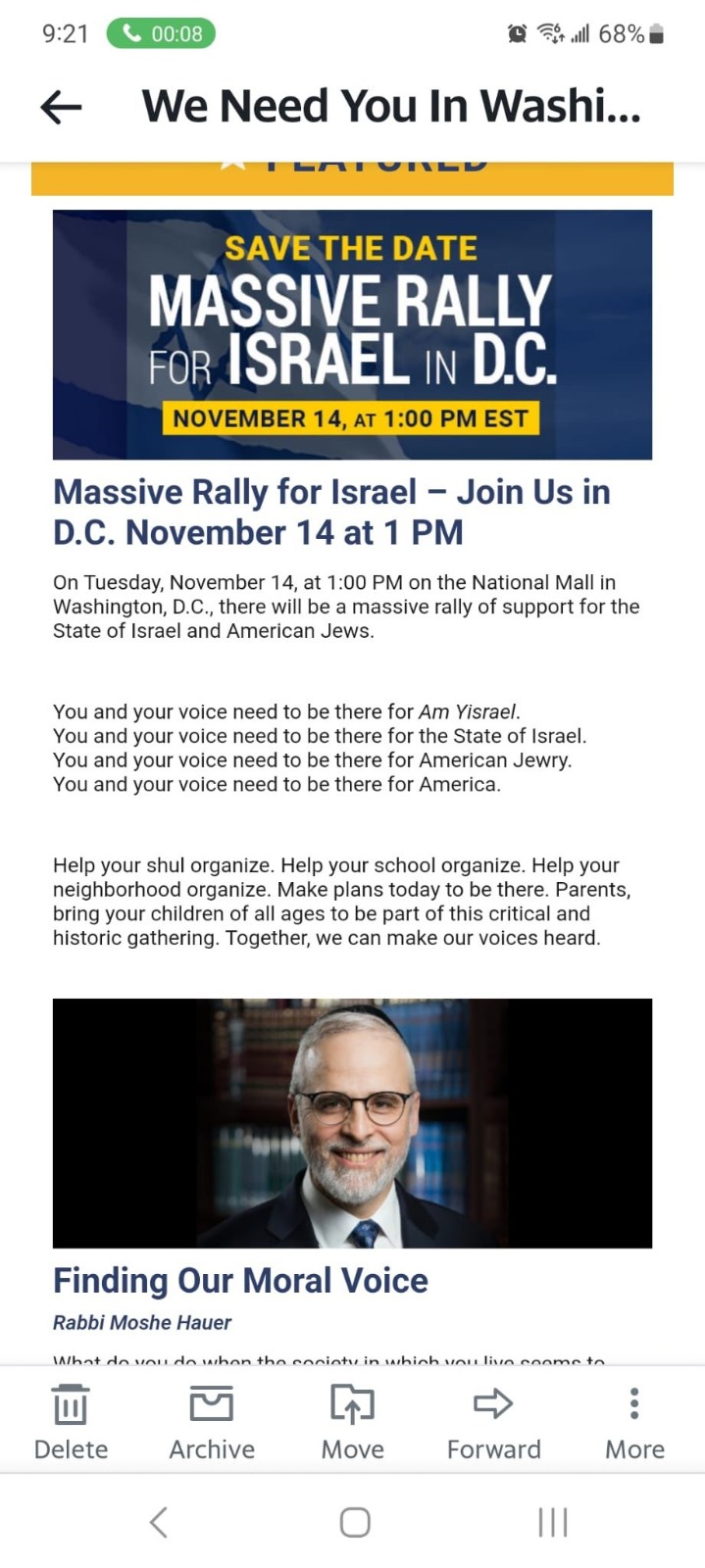Open the Massive Rally for Israel headline link

point(331,512)
